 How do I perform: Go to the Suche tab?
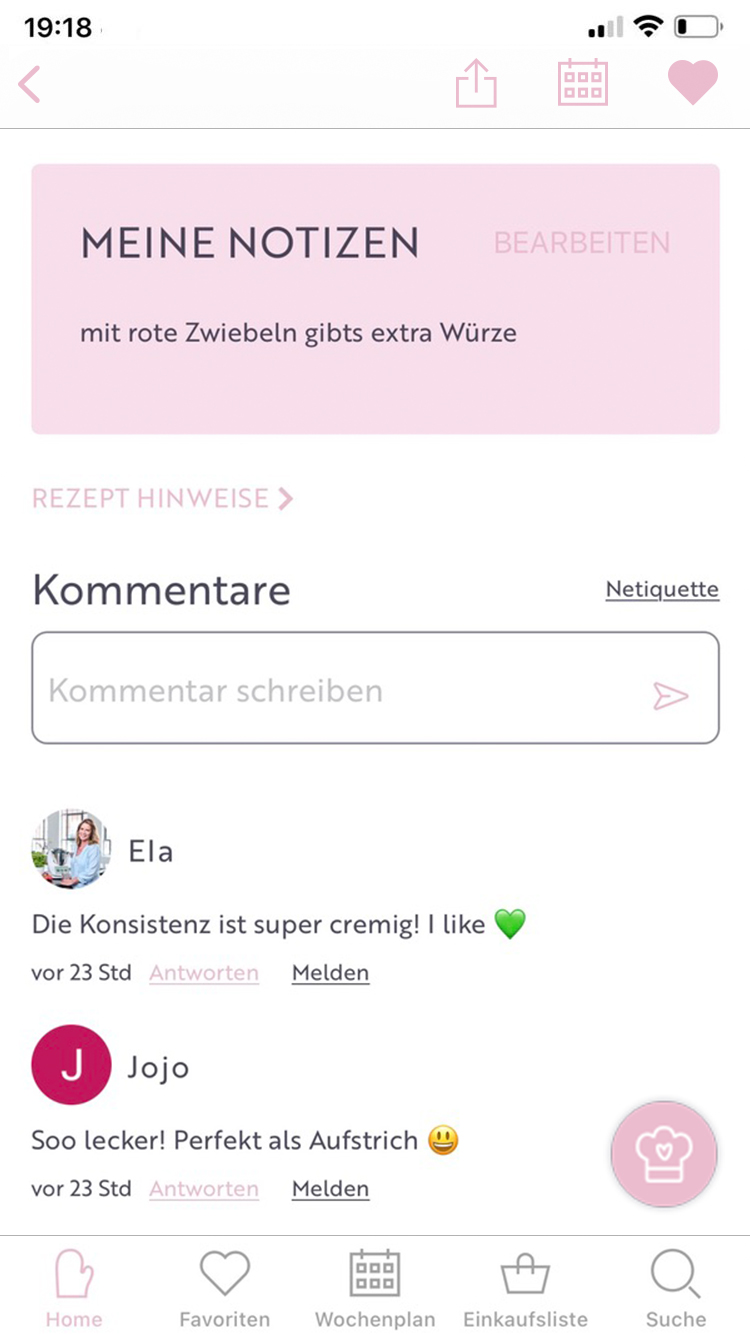(676, 1288)
